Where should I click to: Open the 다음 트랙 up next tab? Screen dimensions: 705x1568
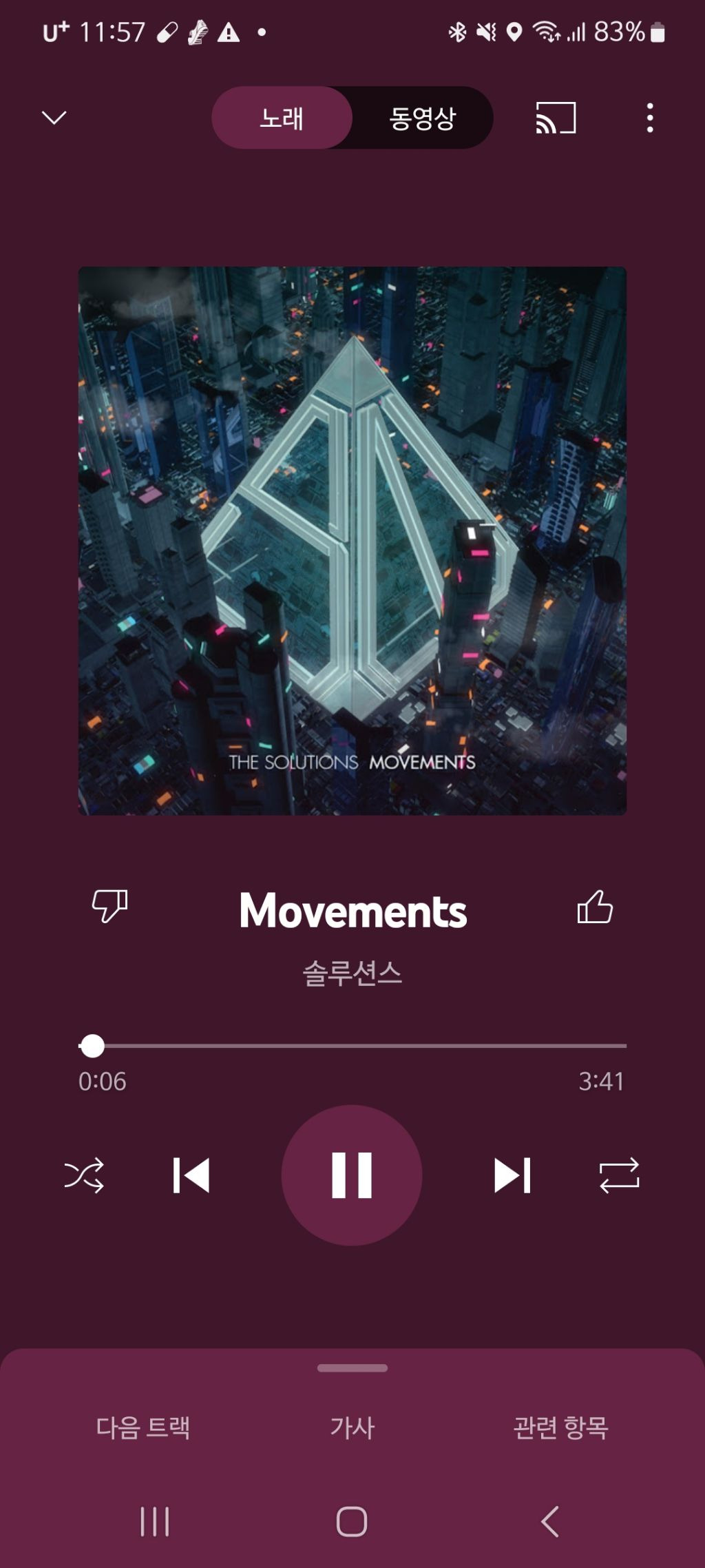[143, 1427]
